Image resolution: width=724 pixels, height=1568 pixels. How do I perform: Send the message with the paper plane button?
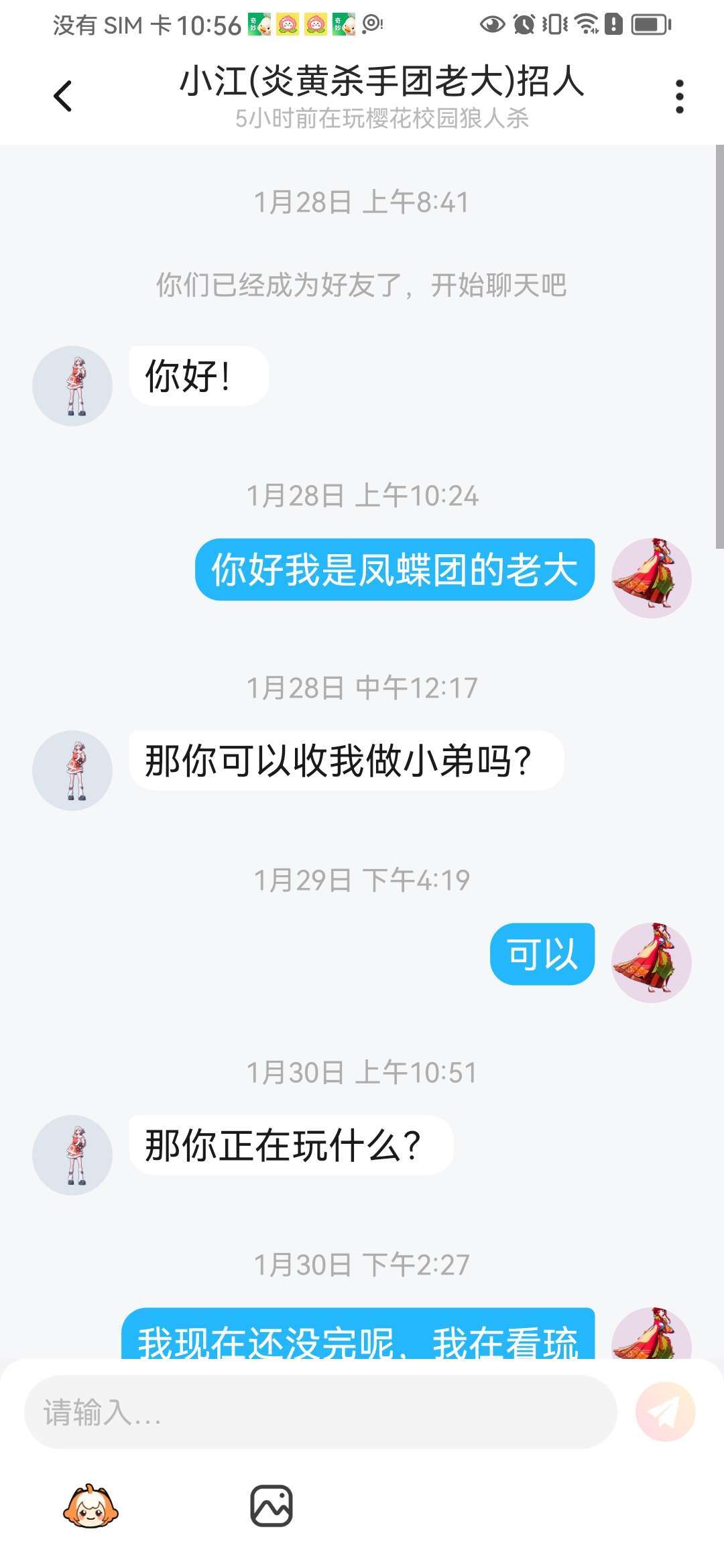point(665,1412)
